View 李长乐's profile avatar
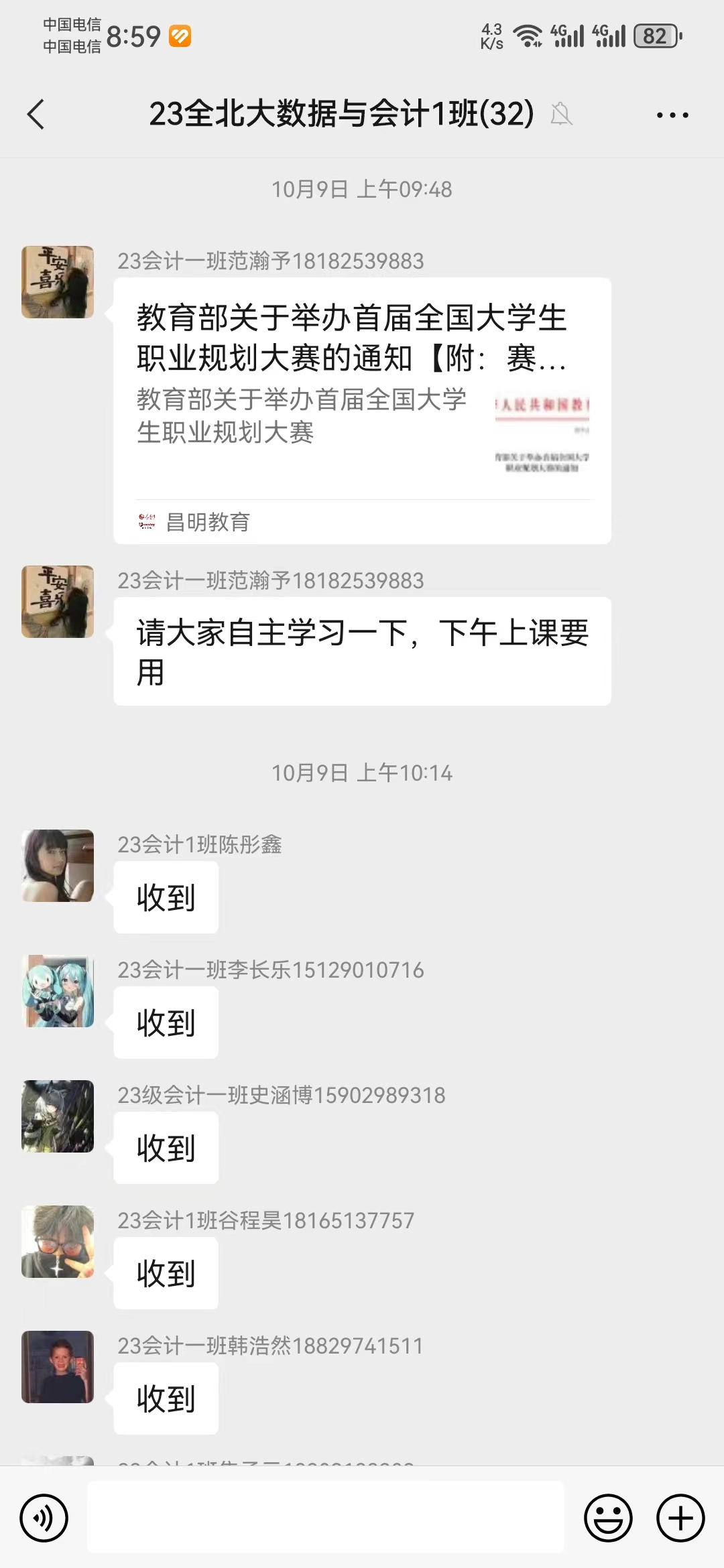724x1568 pixels. click(58, 991)
